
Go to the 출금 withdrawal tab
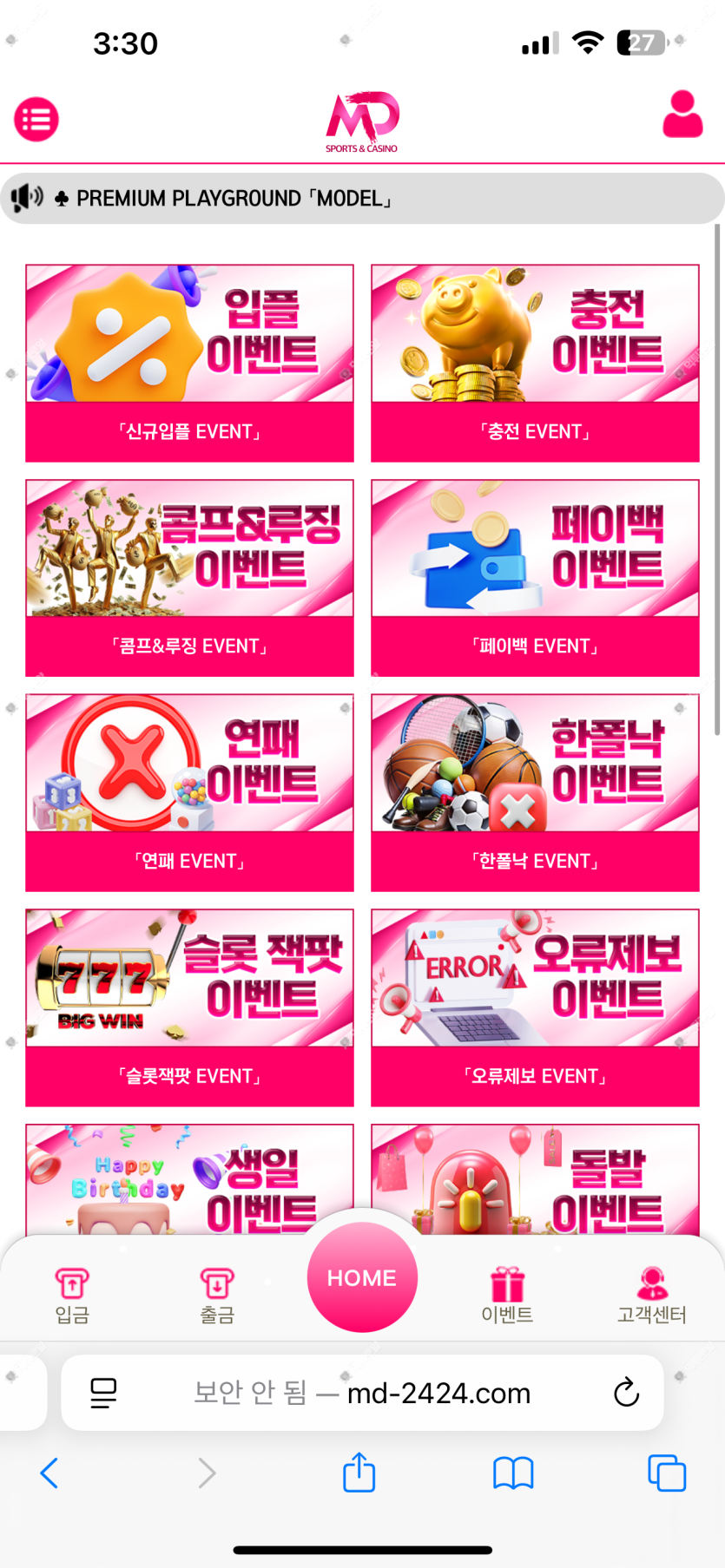217,1296
